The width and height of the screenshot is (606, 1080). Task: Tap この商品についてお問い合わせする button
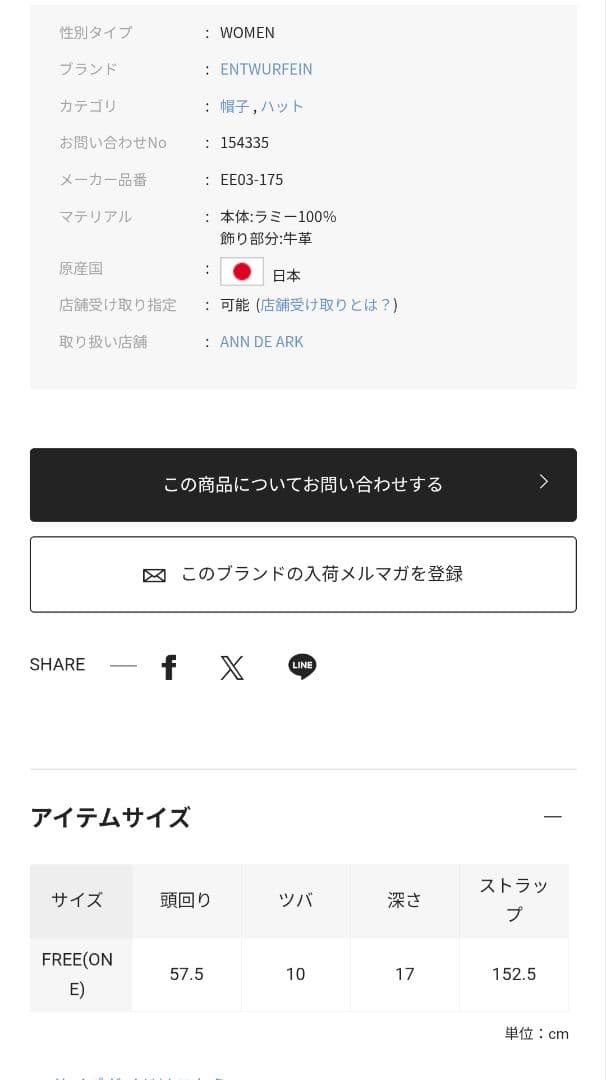303,484
